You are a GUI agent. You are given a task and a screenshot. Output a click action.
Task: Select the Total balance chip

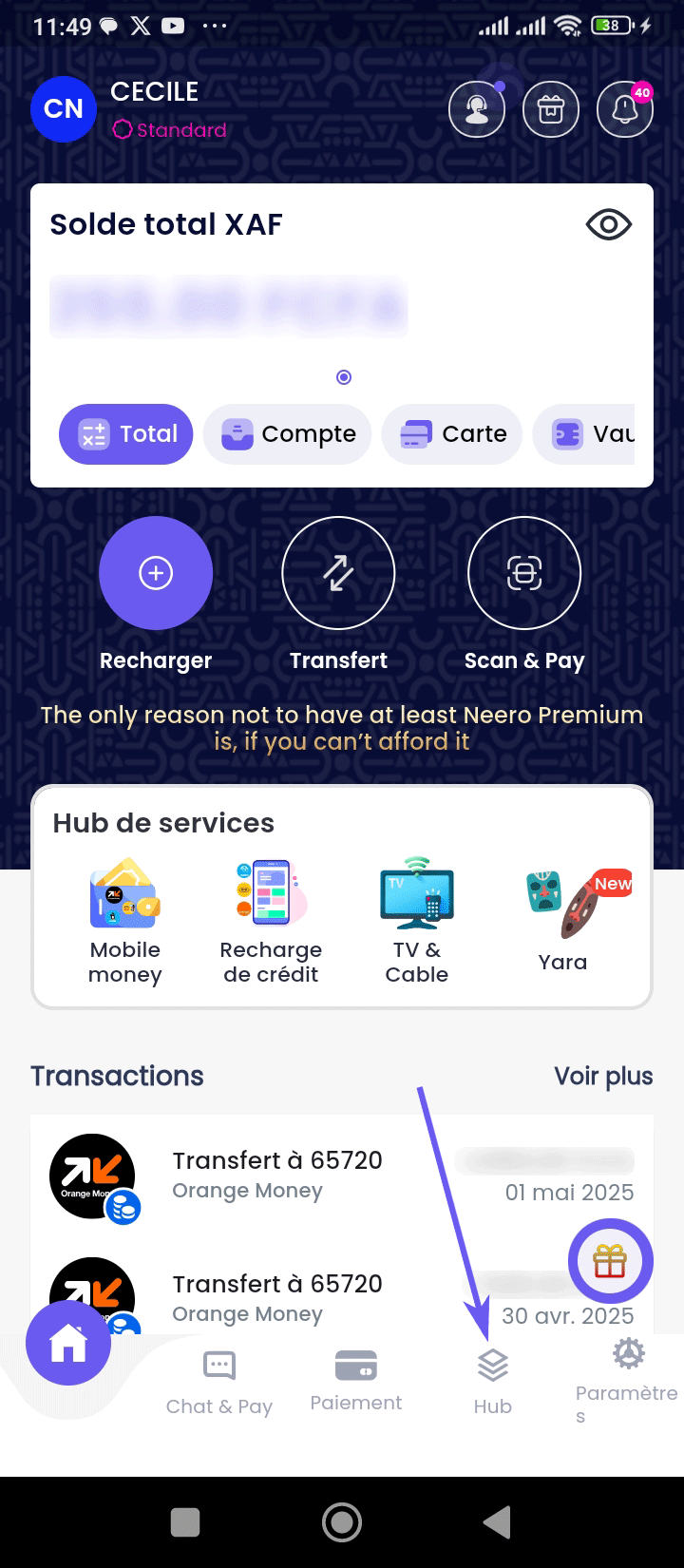pos(126,434)
